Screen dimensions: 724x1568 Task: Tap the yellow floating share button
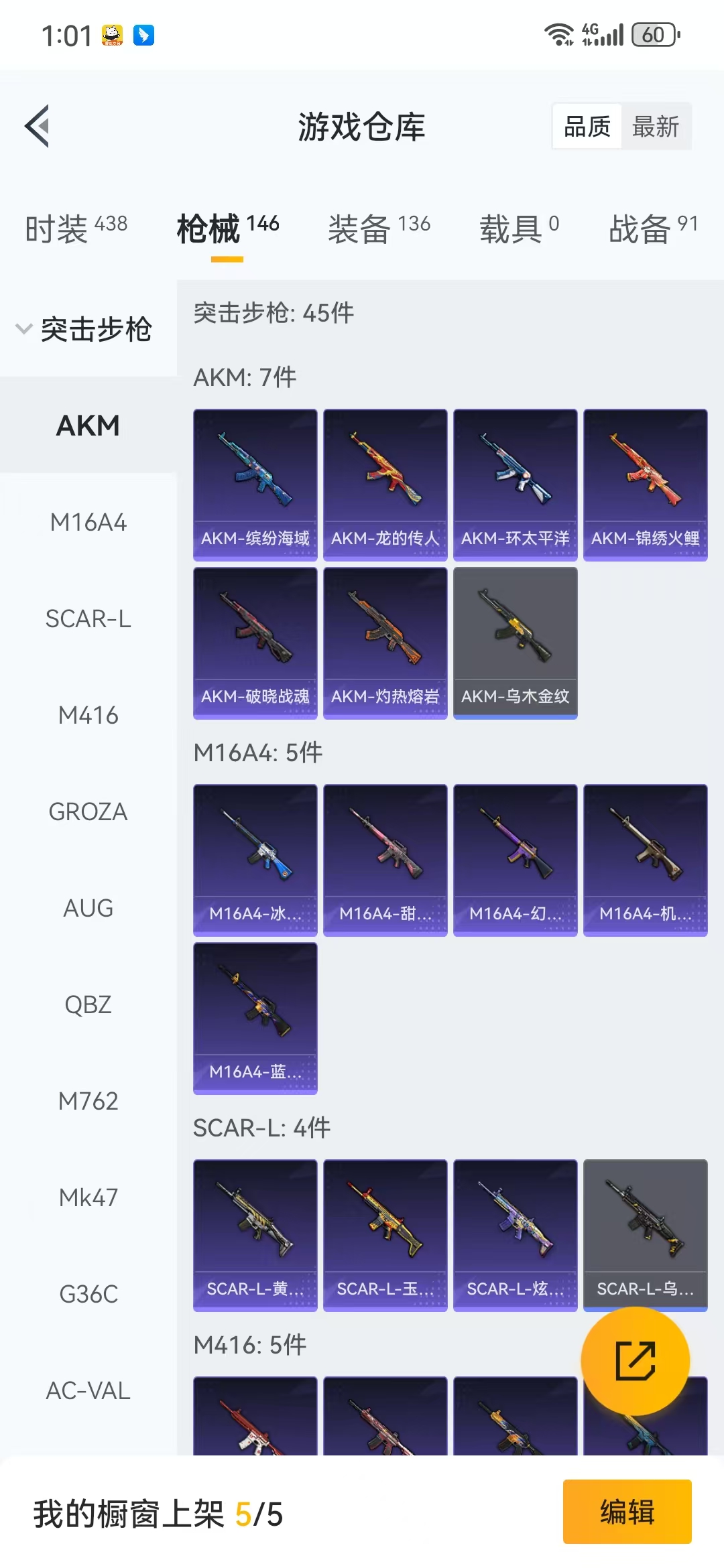[635, 1361]
